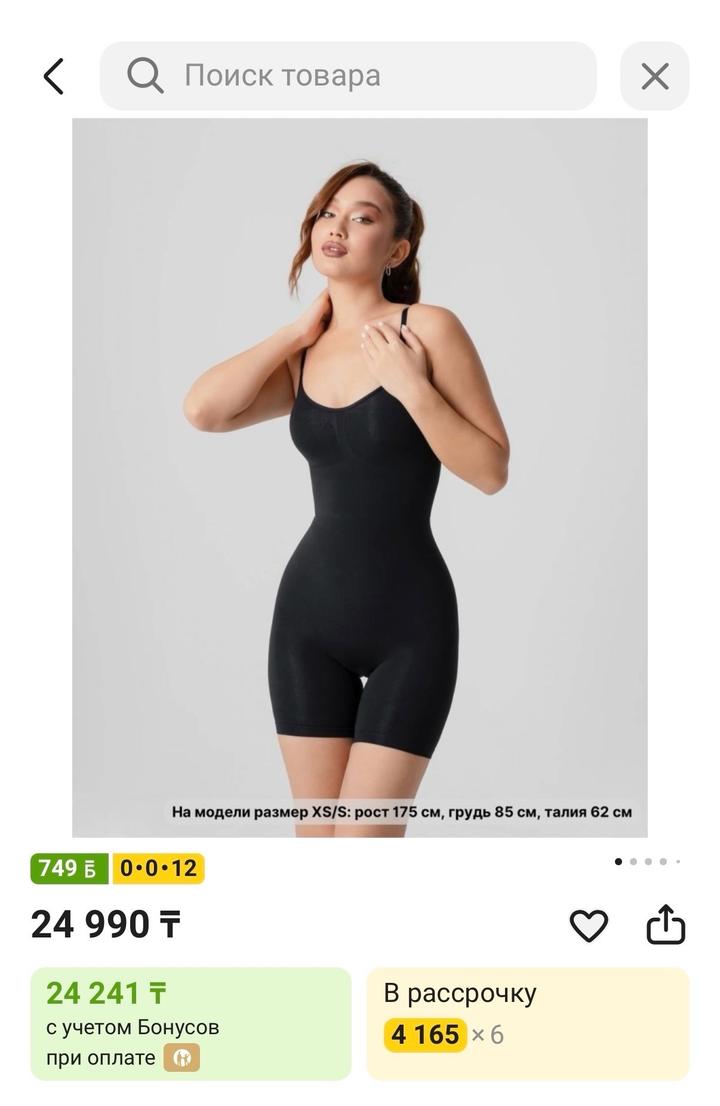Tap the Поиск товара search field

tap(348, 76)
